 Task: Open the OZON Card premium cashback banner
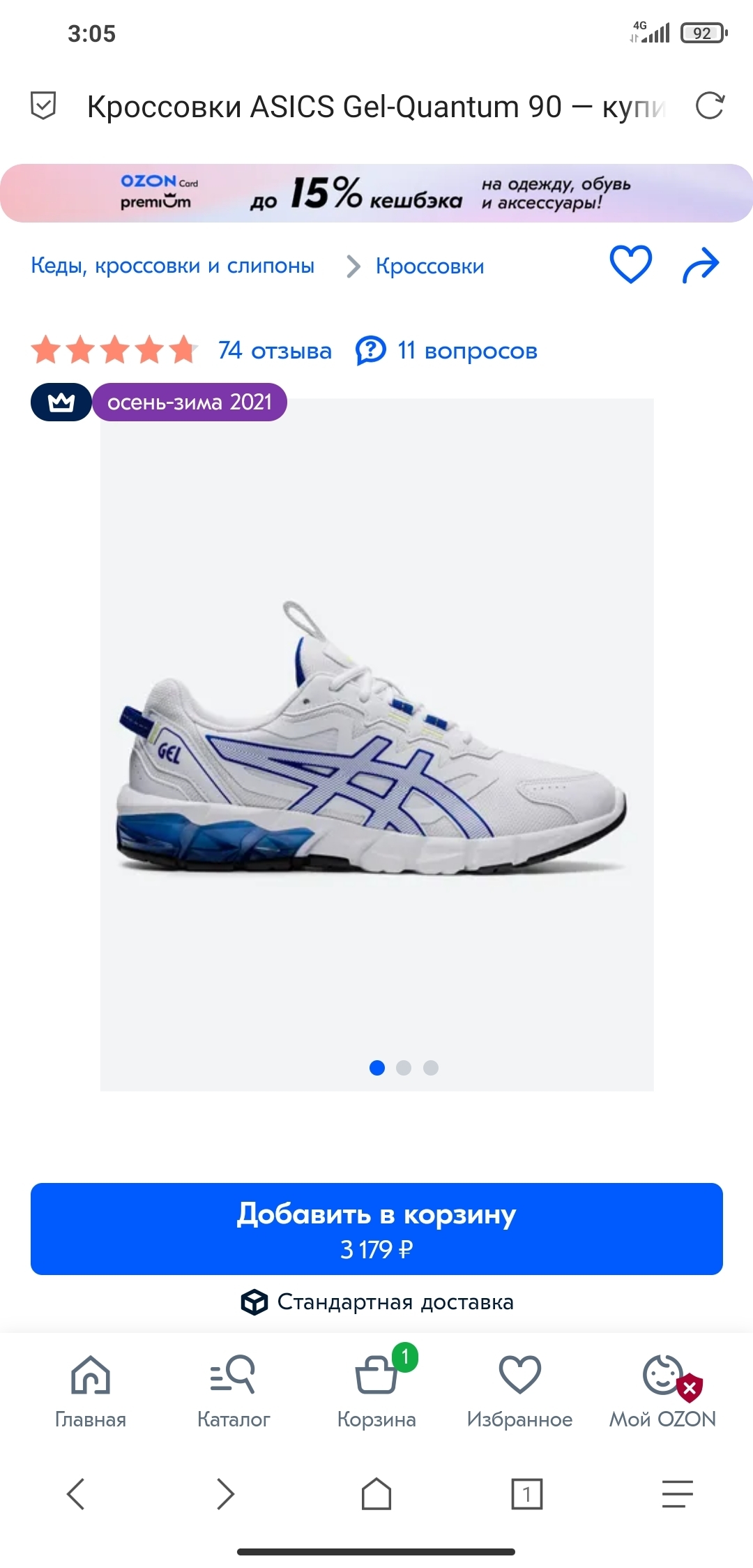pos(376,193)
